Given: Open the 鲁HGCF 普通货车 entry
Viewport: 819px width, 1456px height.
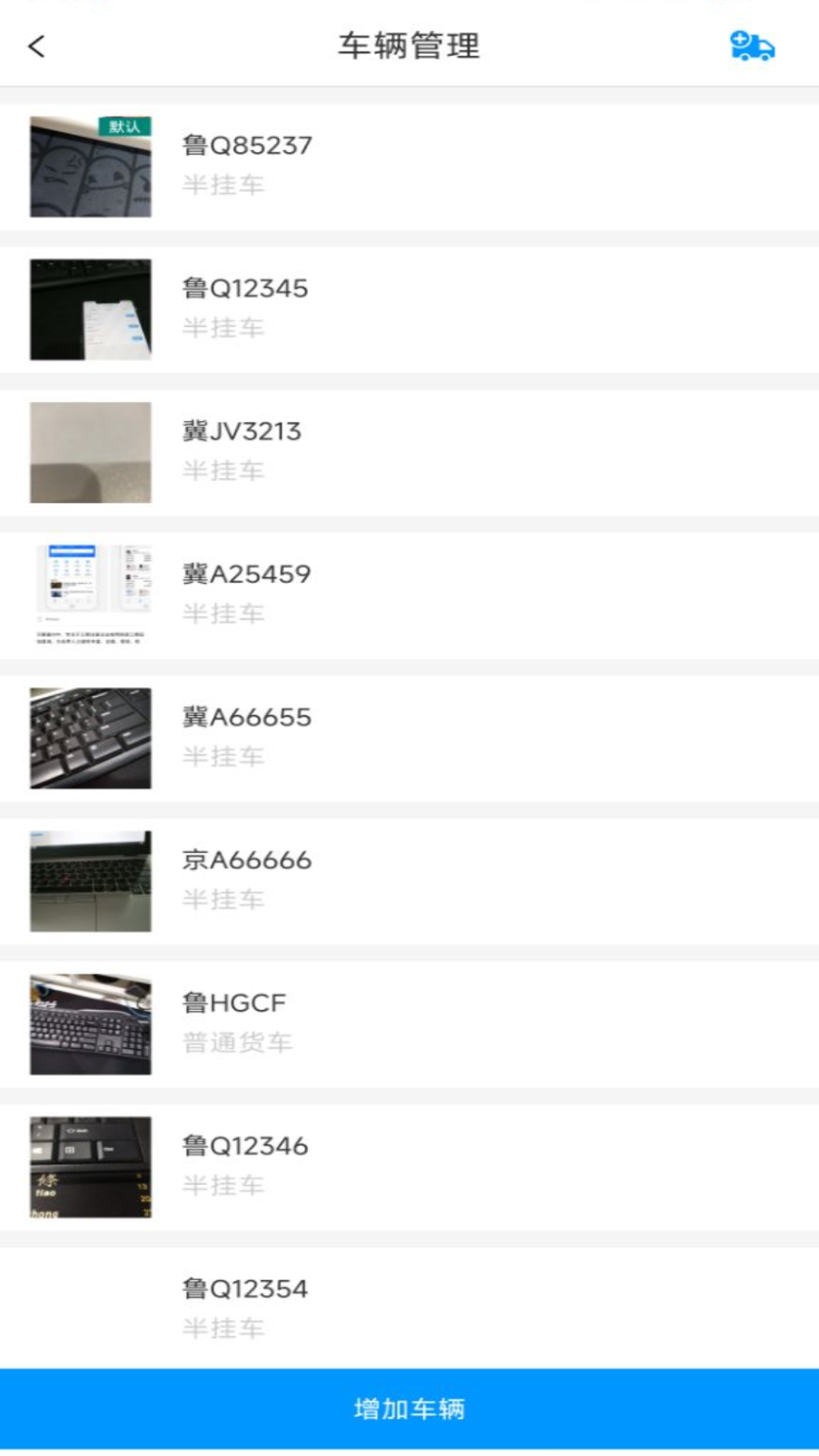Looking at the screenshot, I should pyautogui.click(x=409, y=1023).
